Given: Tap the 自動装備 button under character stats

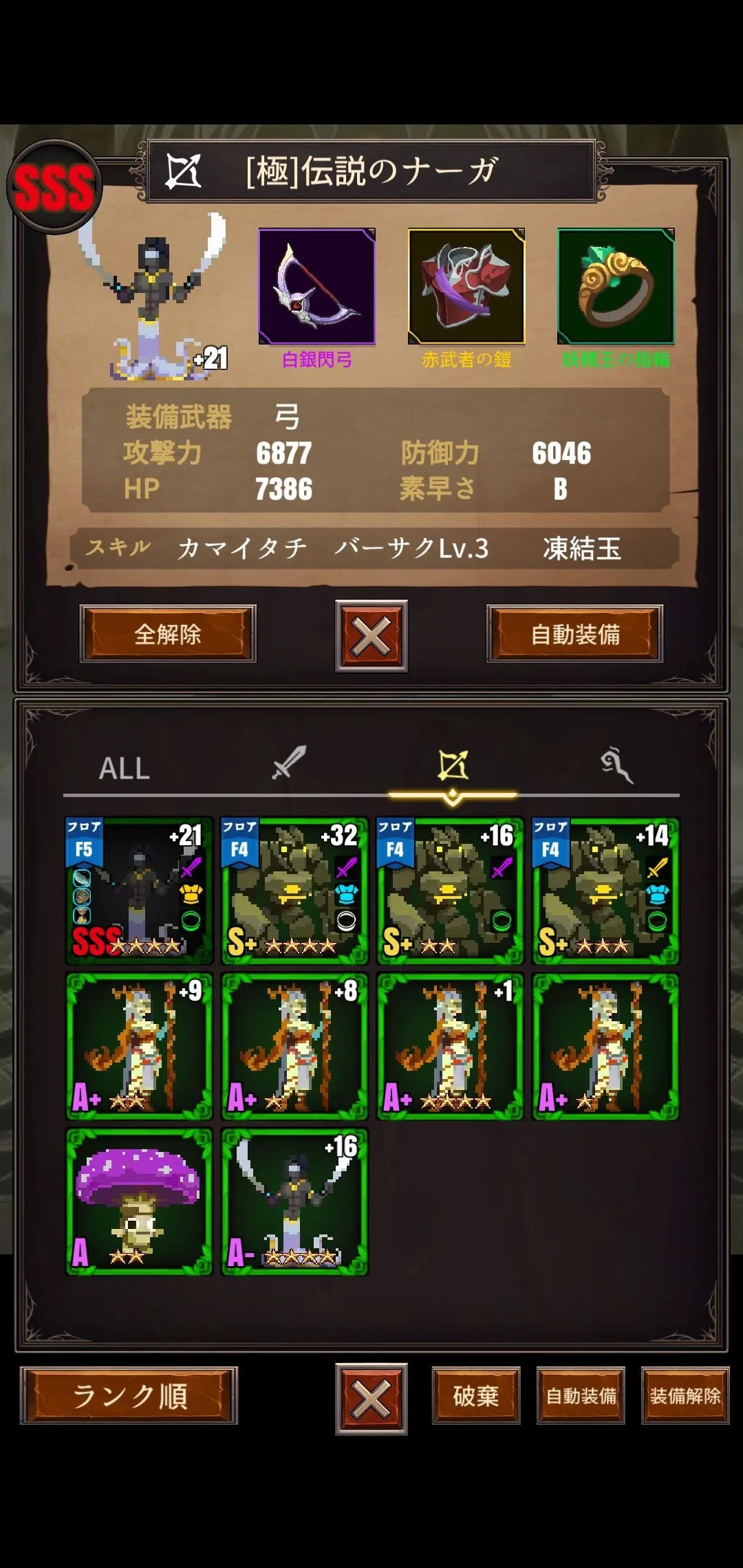Looking at the screenshot, I should click(574, 634).
